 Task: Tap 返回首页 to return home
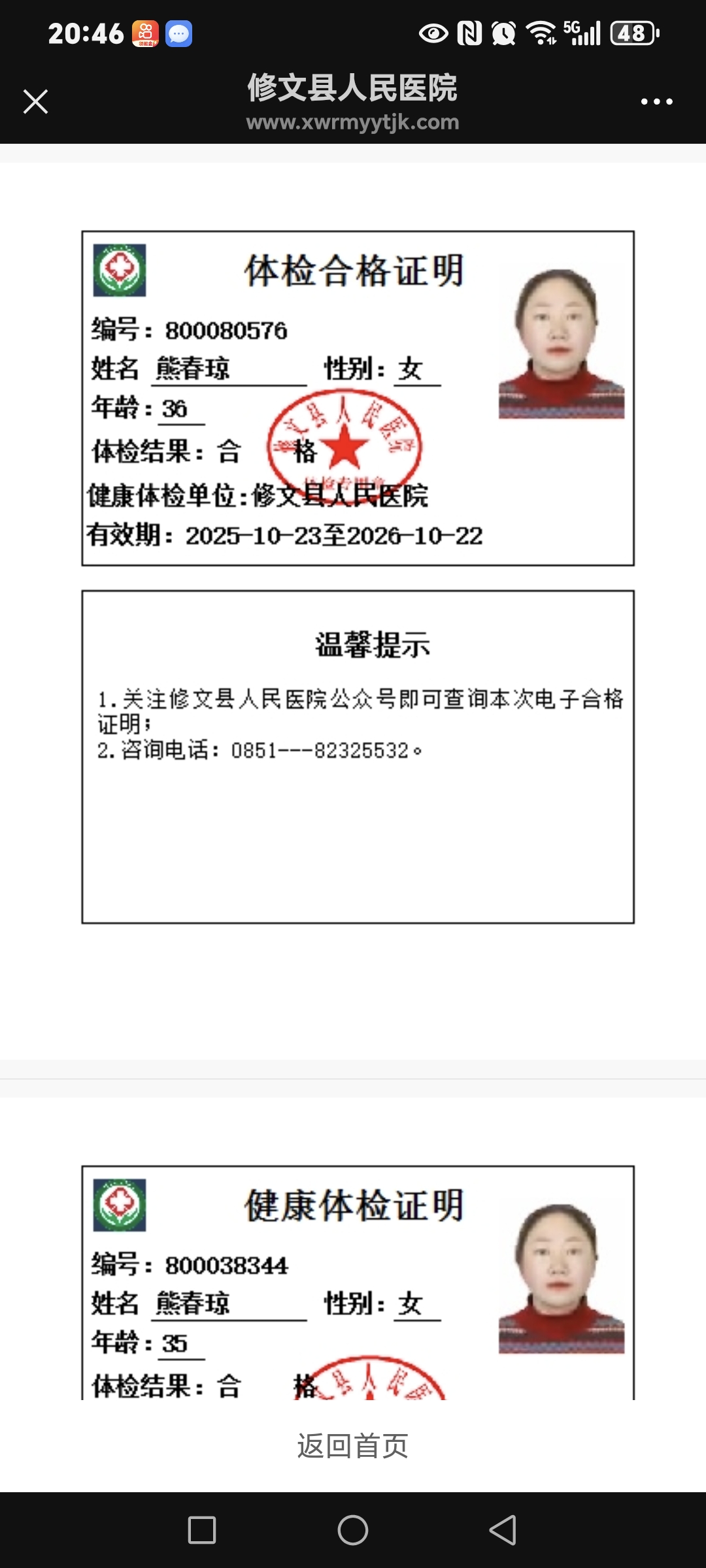coord(352,1446)
